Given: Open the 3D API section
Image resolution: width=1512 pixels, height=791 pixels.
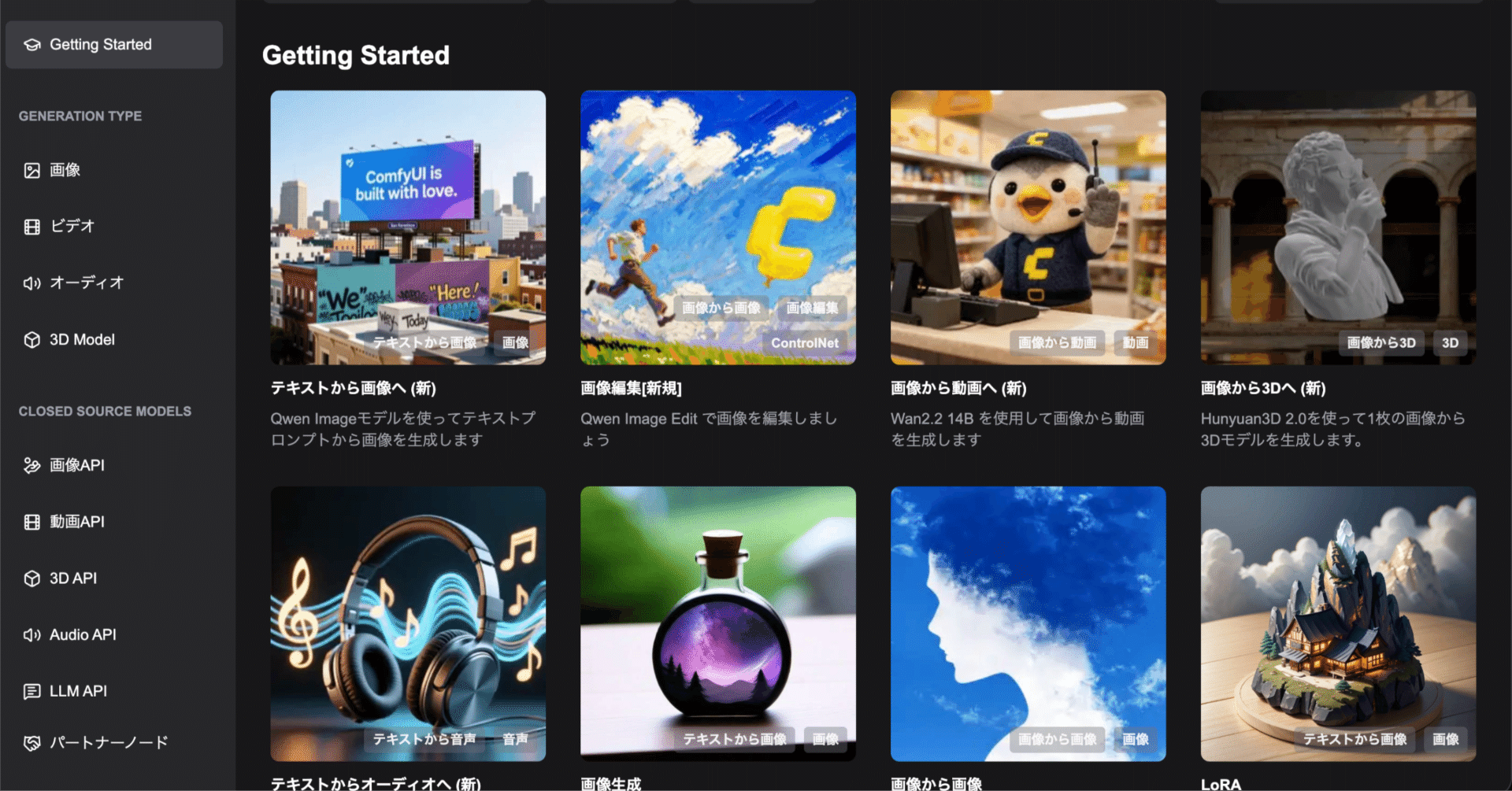Looking at the screenshot, I should [x=72, y=578].
